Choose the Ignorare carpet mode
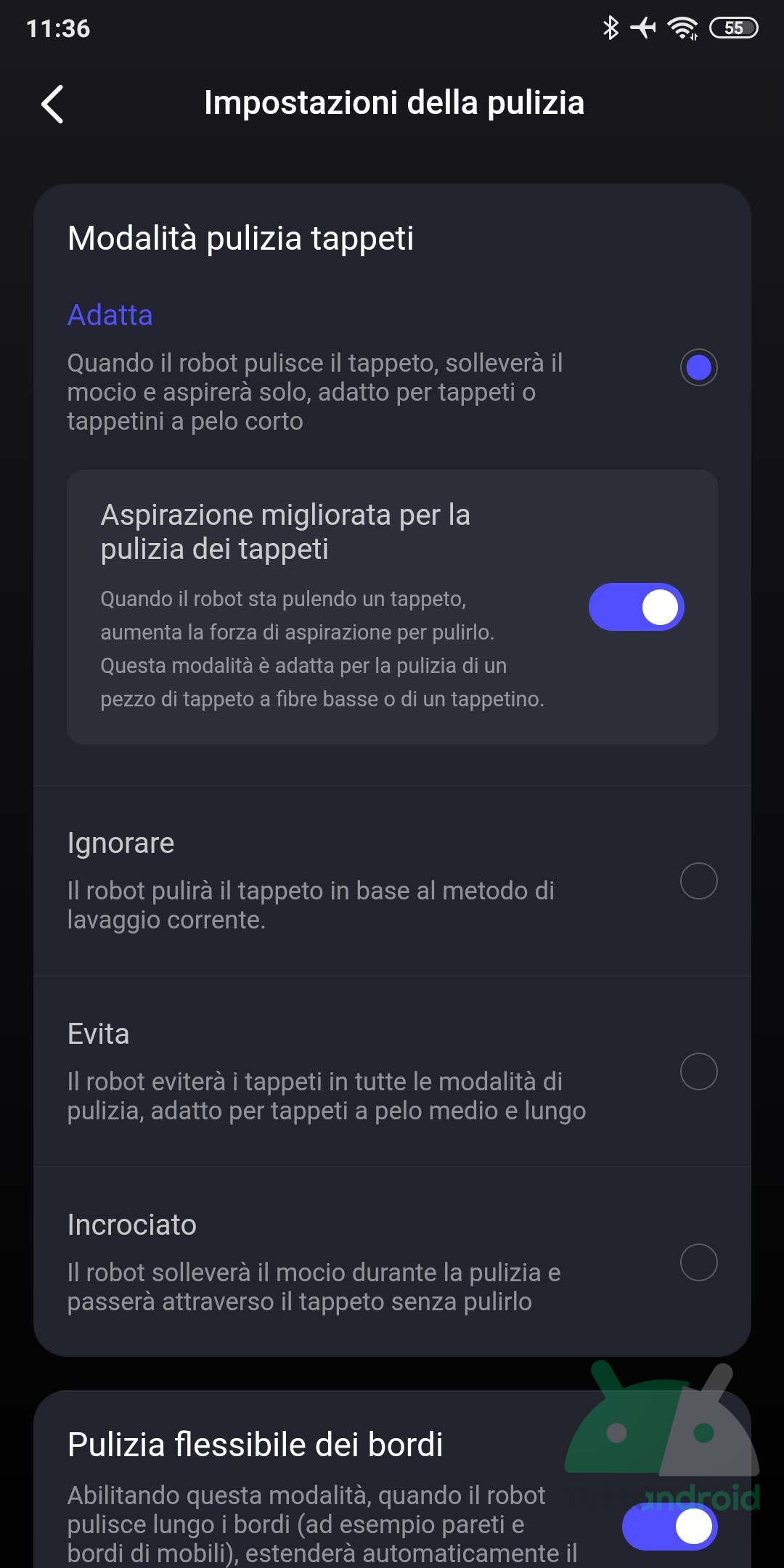Screen dimensions: 784x1568 698,881
